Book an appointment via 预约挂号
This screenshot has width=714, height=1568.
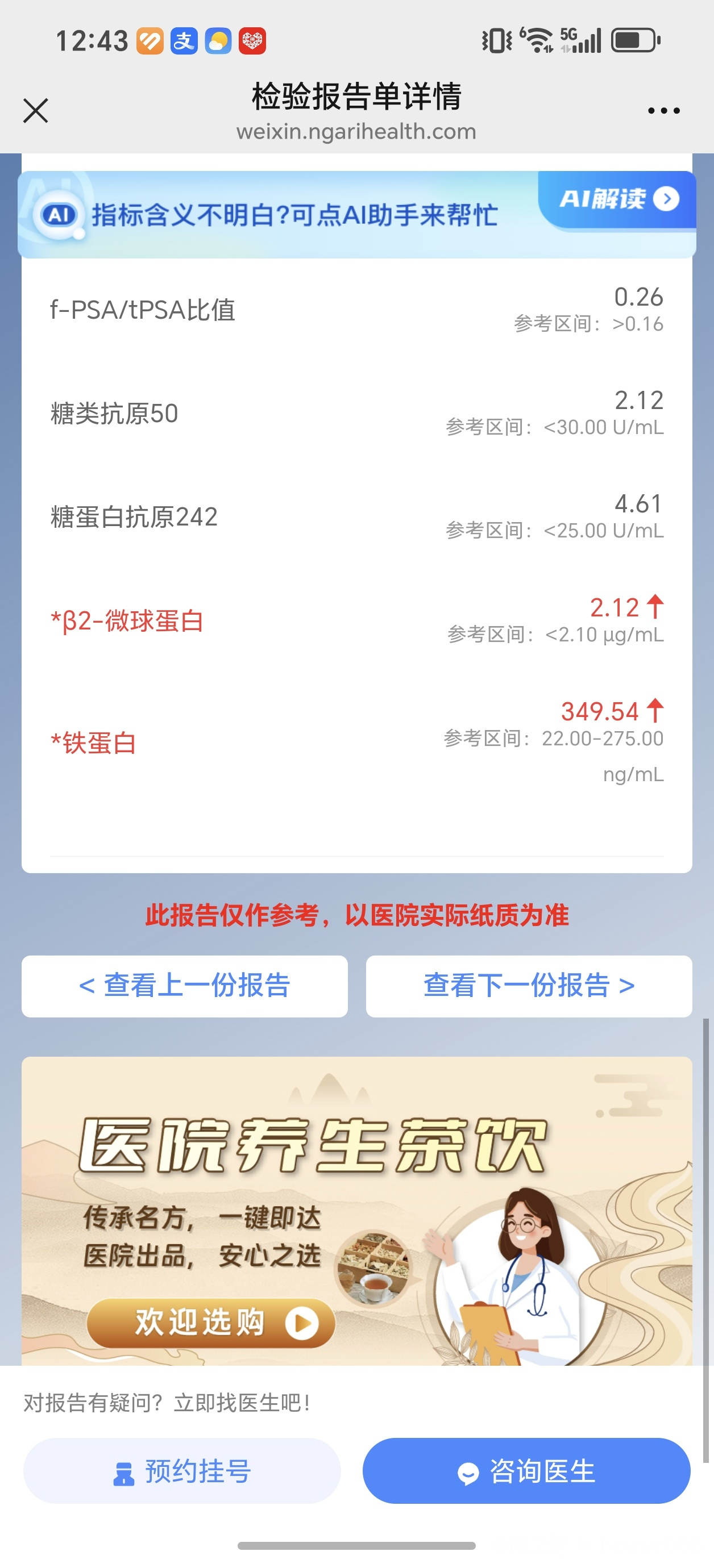pyautogui.click(x=181, y=1471)
